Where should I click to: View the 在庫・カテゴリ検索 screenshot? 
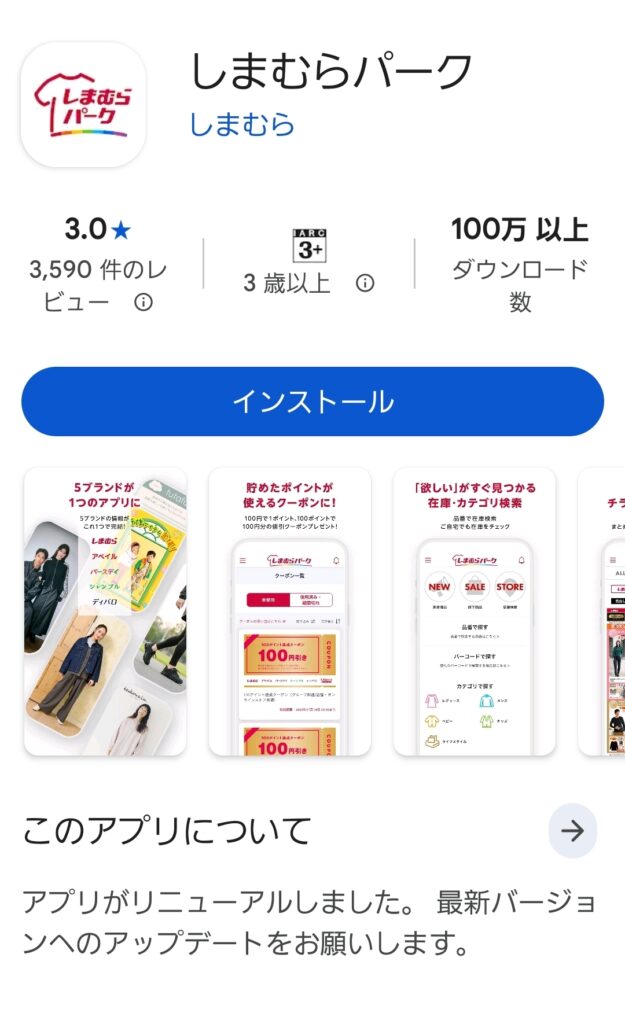pyautogui.click(x=474, y=611)
